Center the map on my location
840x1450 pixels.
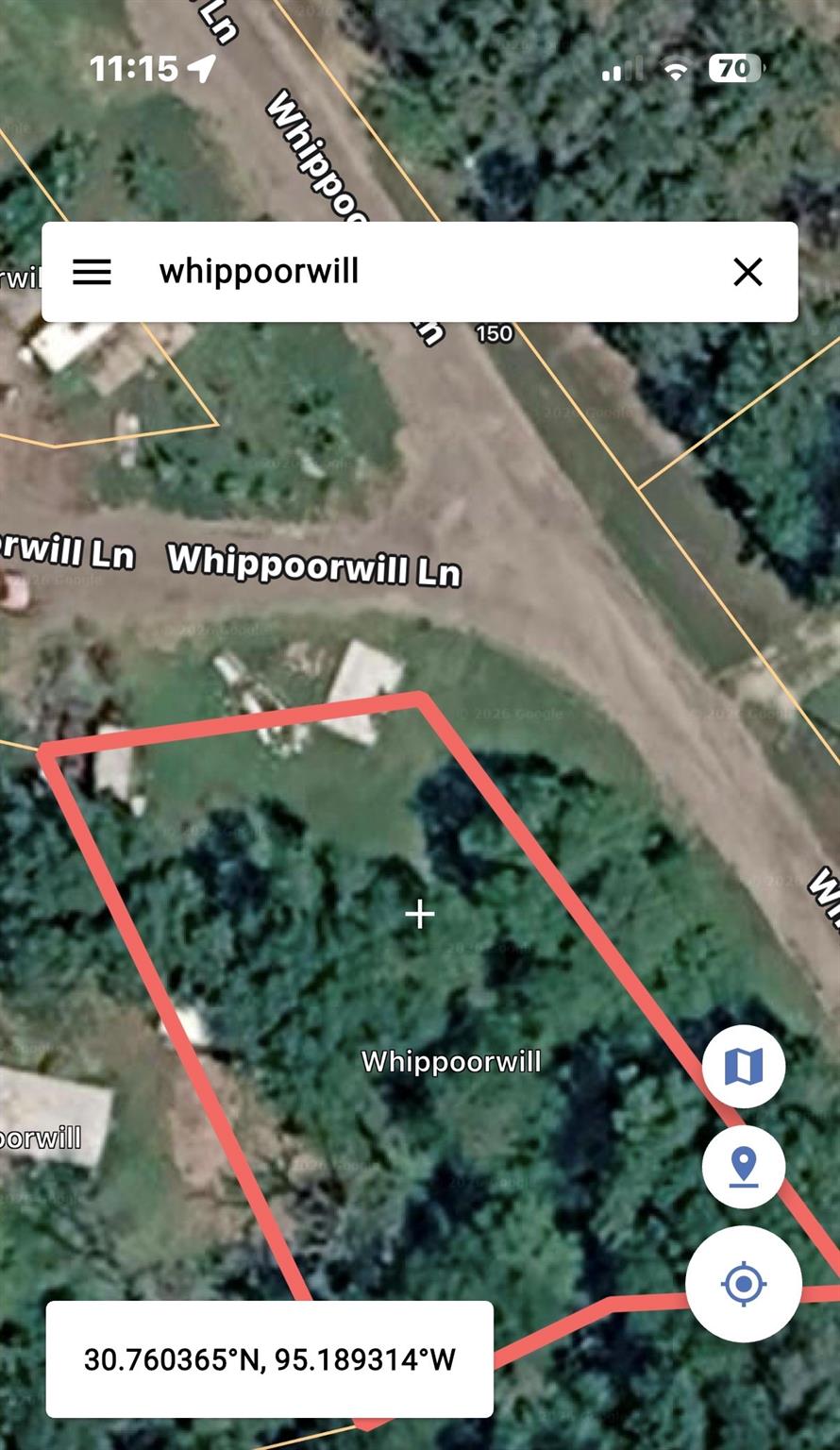pos(743,1284)
